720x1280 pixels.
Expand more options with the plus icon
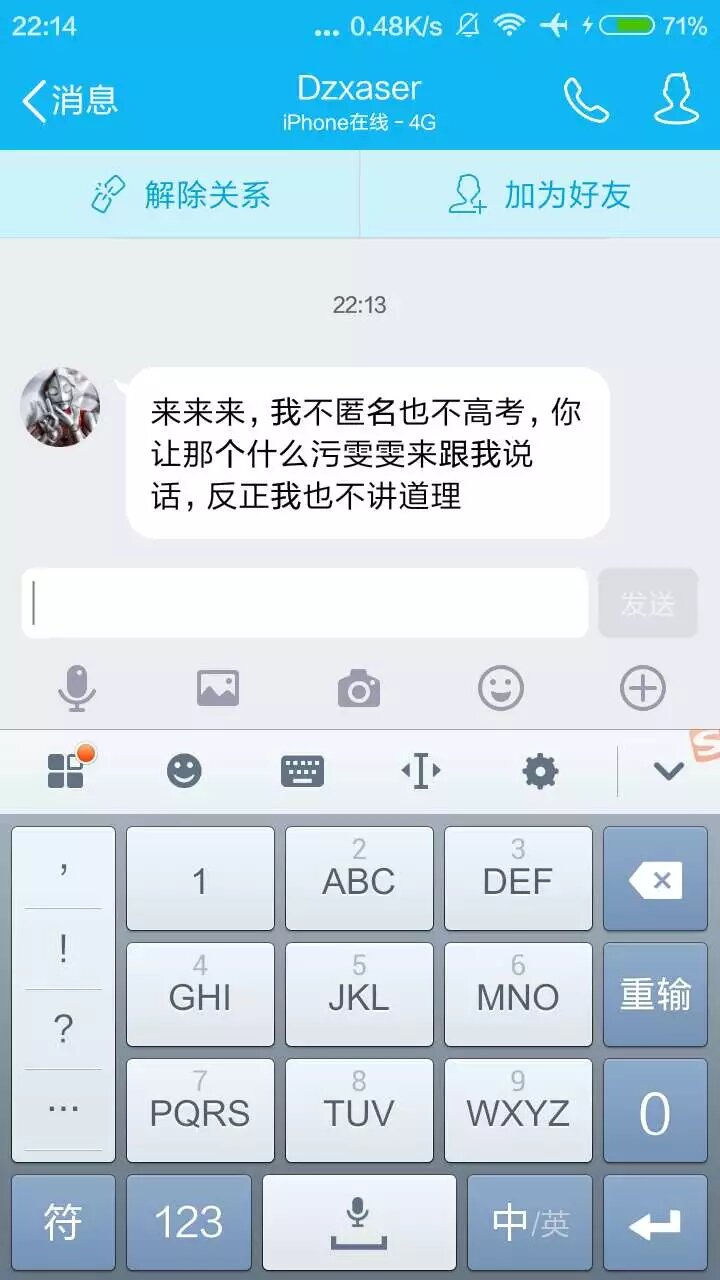(x=642, y=688)
